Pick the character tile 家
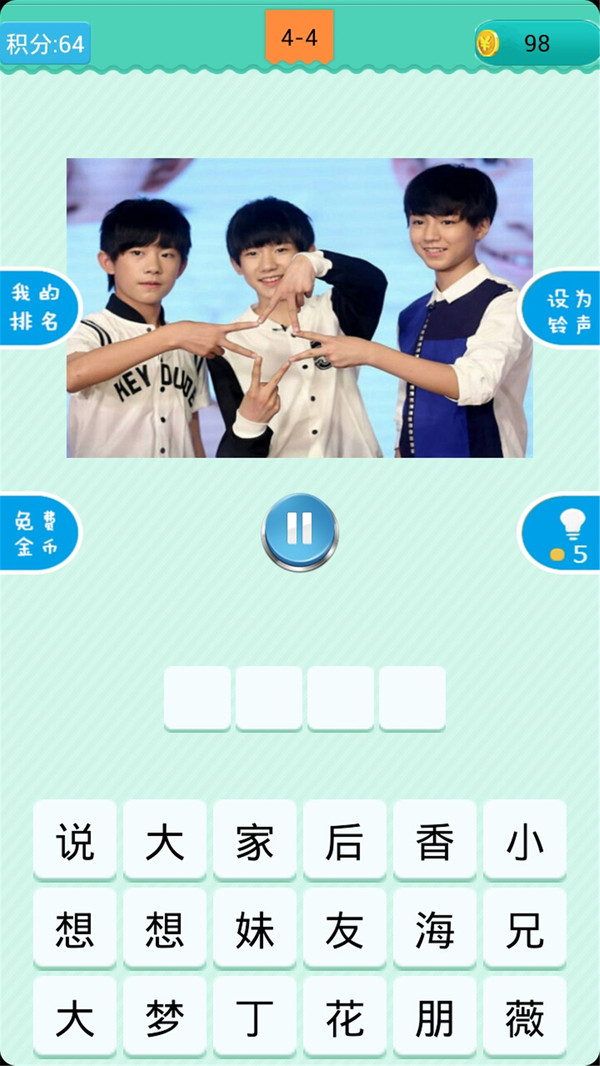The width and height of the screenshot is (600, 1066). (x=255, y=842)
